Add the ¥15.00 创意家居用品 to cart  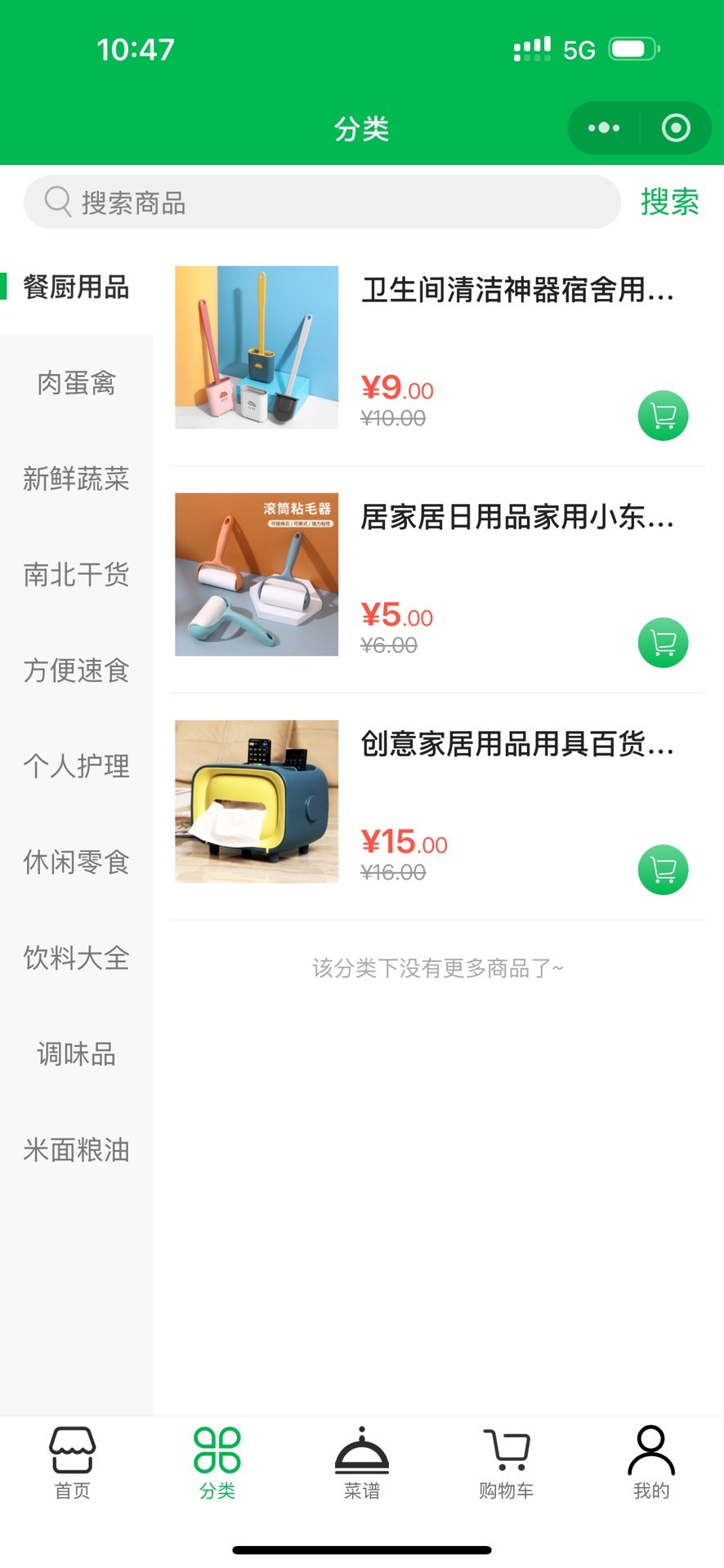(663, 870)
